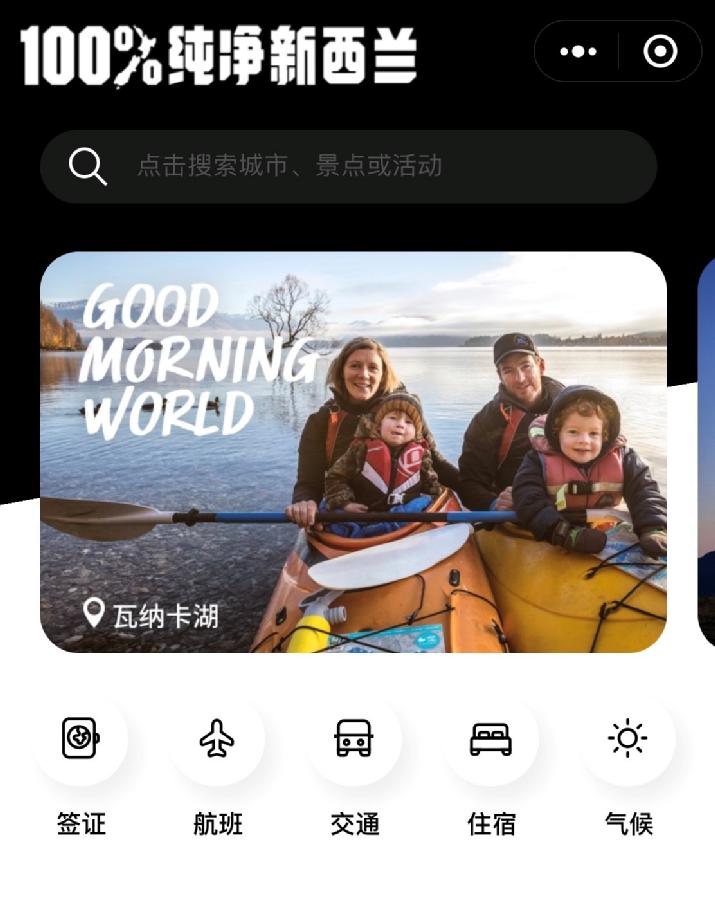The image size is (715, 900).
Task: Open the 交通 transport section
Action: (354, 740)
